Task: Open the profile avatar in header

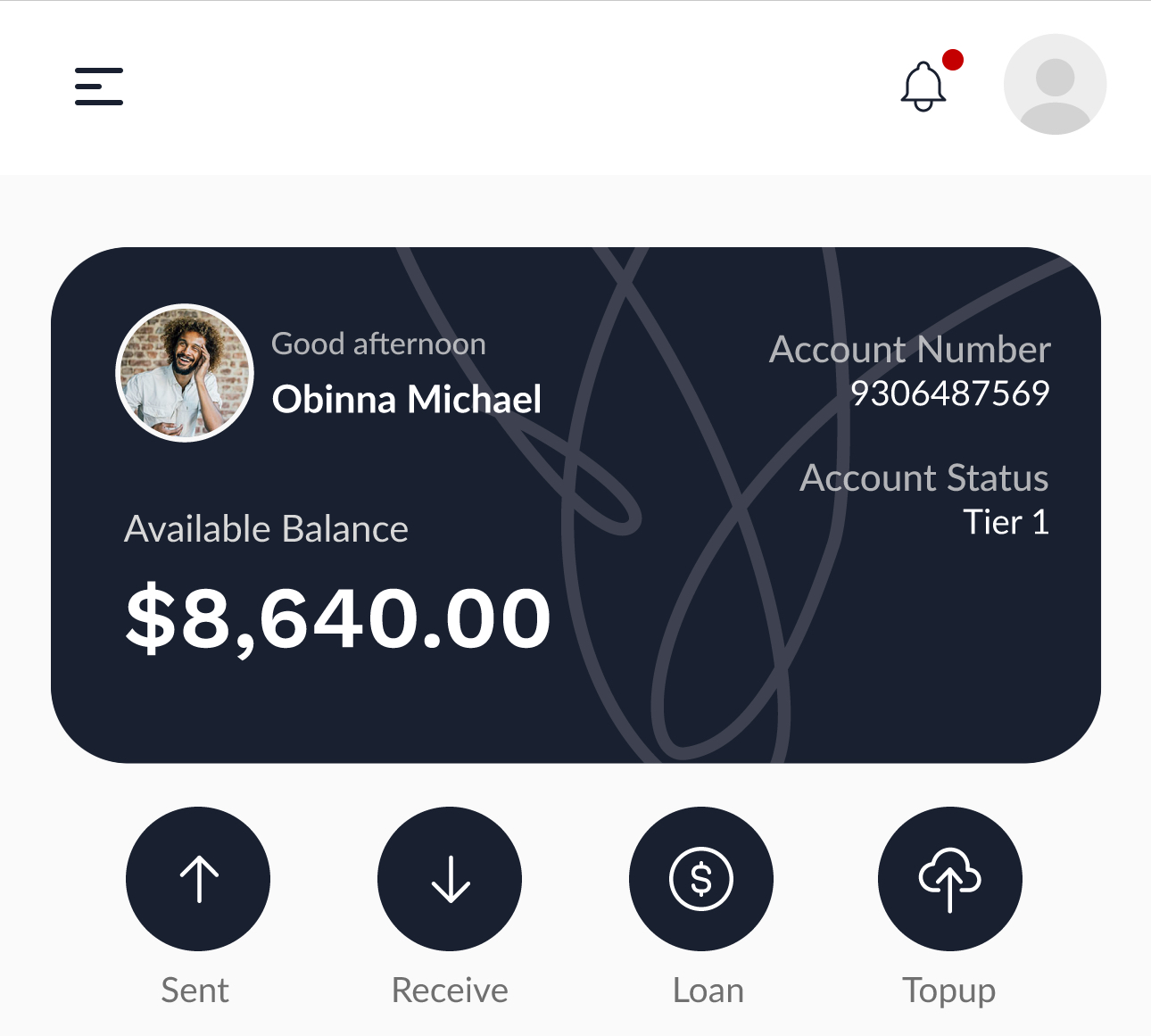Action: click(1055, 85)
